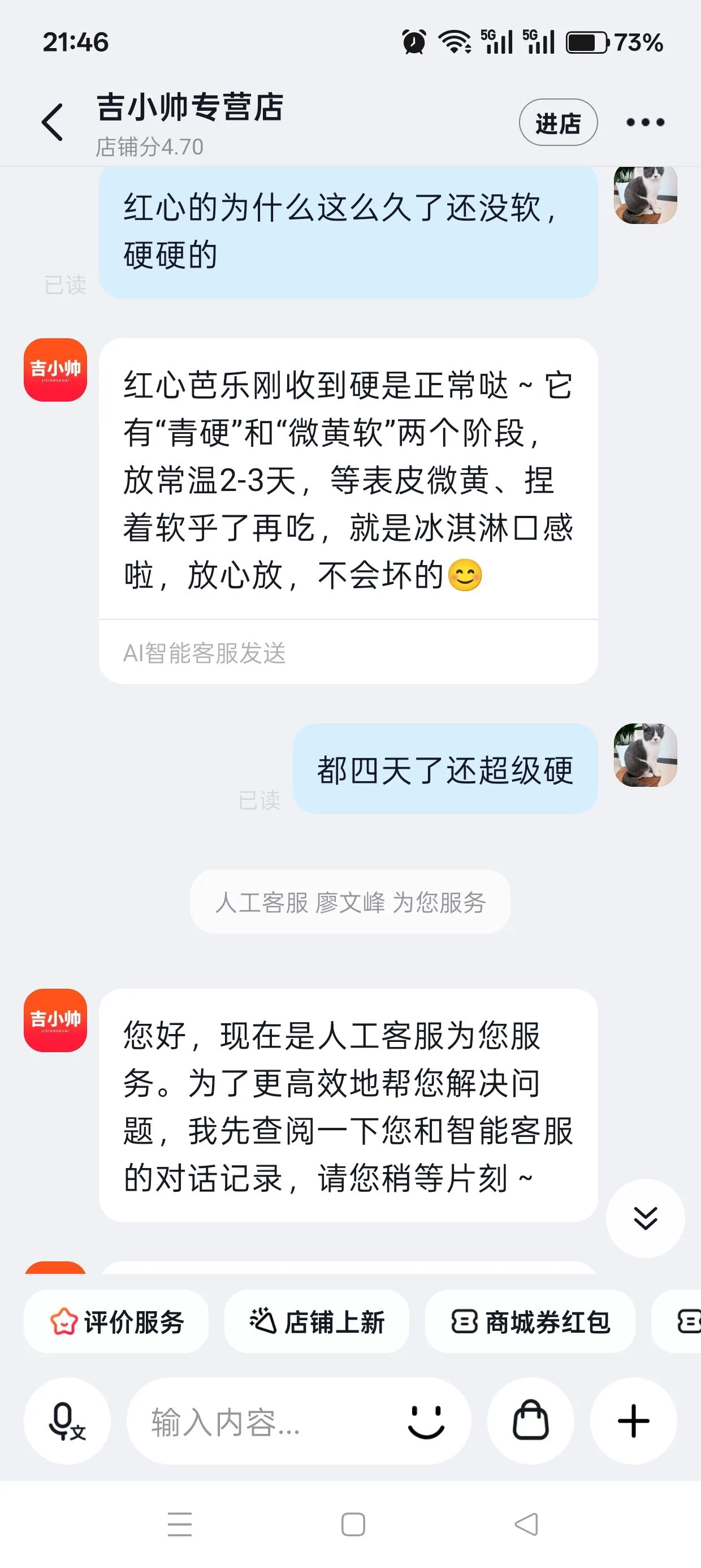Open 商城券红包 coupons
This screenshot has width=701, height=1568.
pos(530,1322)
